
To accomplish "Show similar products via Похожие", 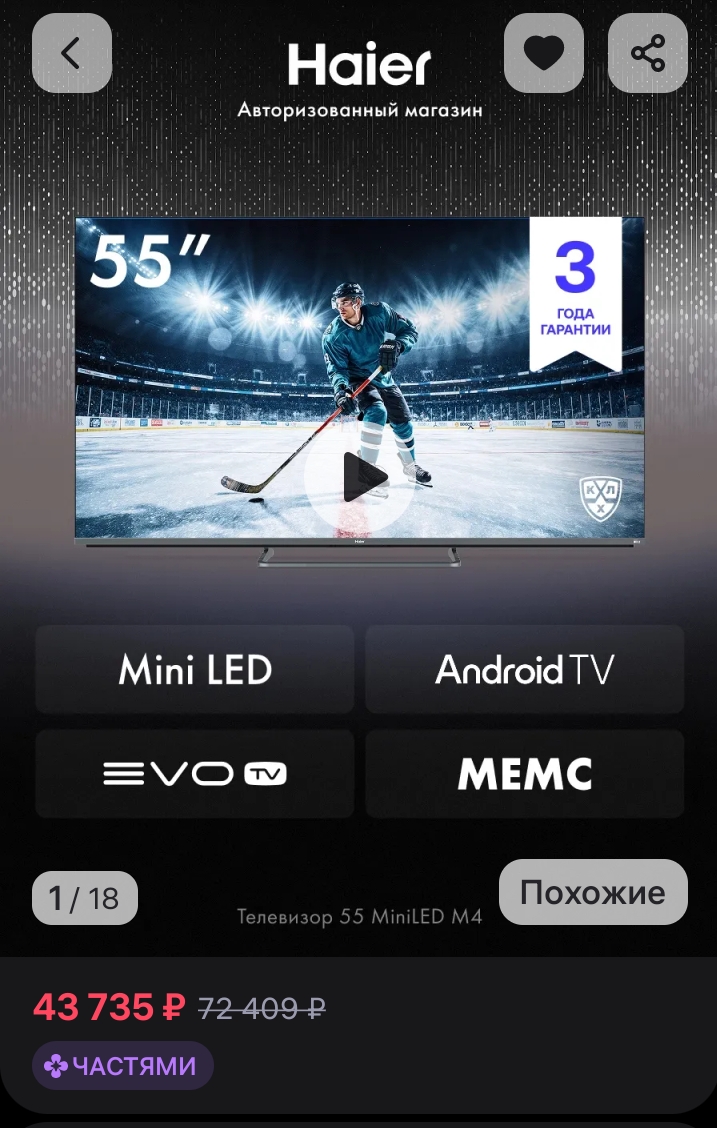I will click(x=593, y=892).
